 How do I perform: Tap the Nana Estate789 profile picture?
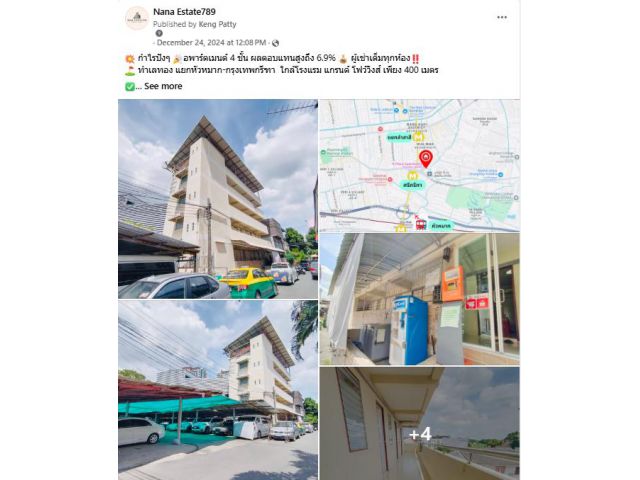click(x=136, y=18)
